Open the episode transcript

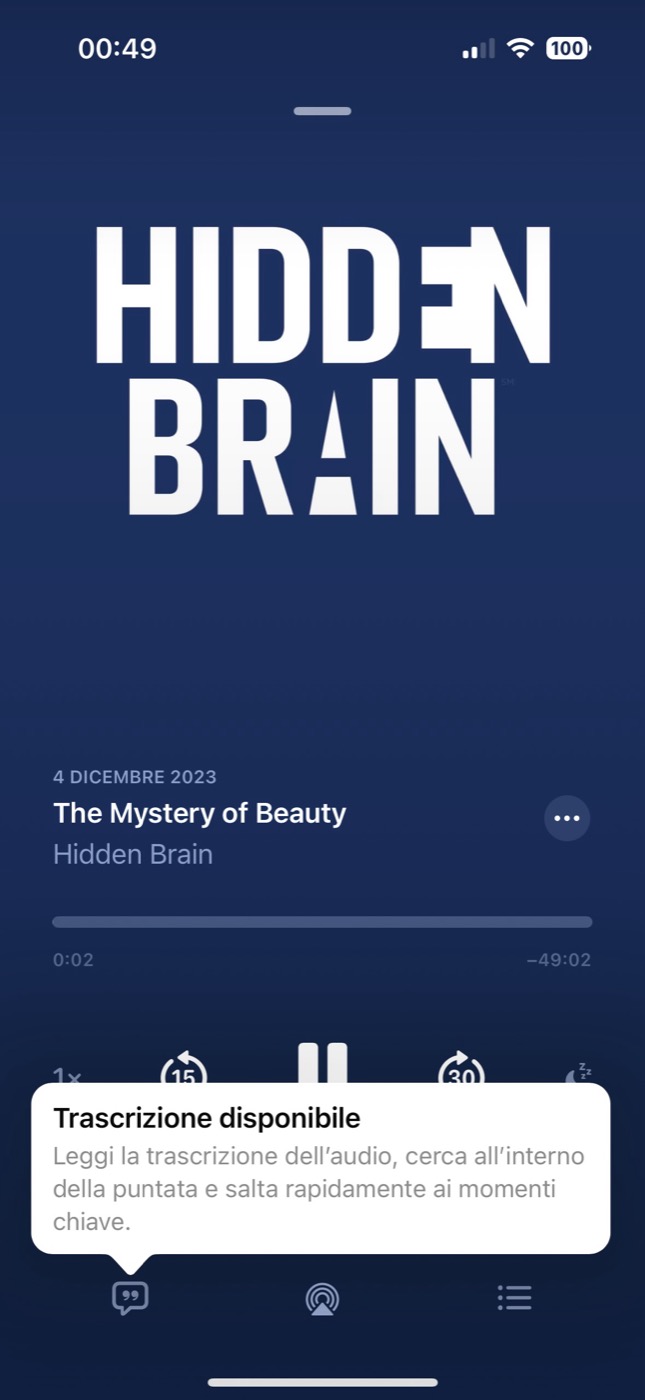(130, 1298)
